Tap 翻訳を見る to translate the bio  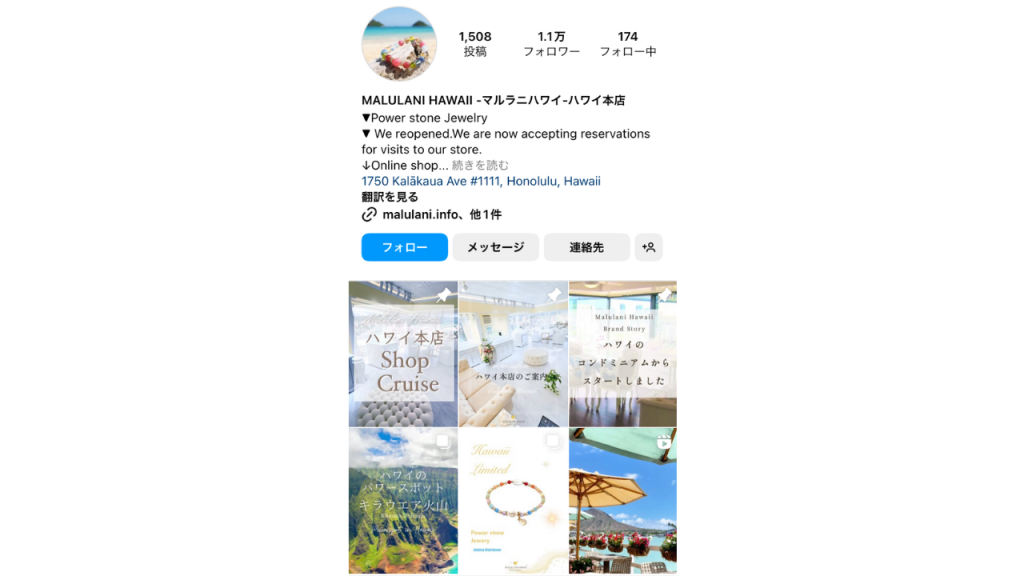click(x=390, y=197)
